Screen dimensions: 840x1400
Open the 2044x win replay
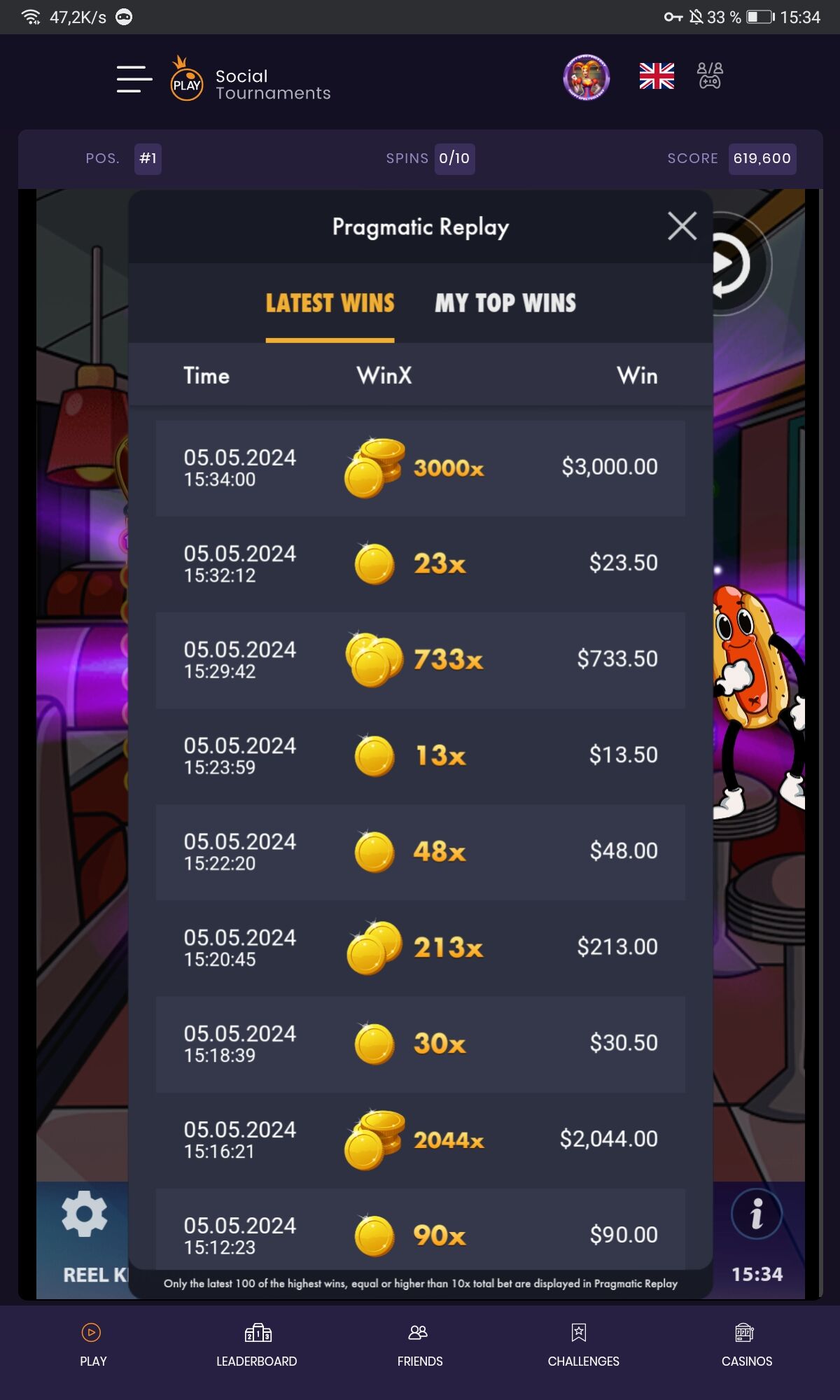coord(420,1140)
